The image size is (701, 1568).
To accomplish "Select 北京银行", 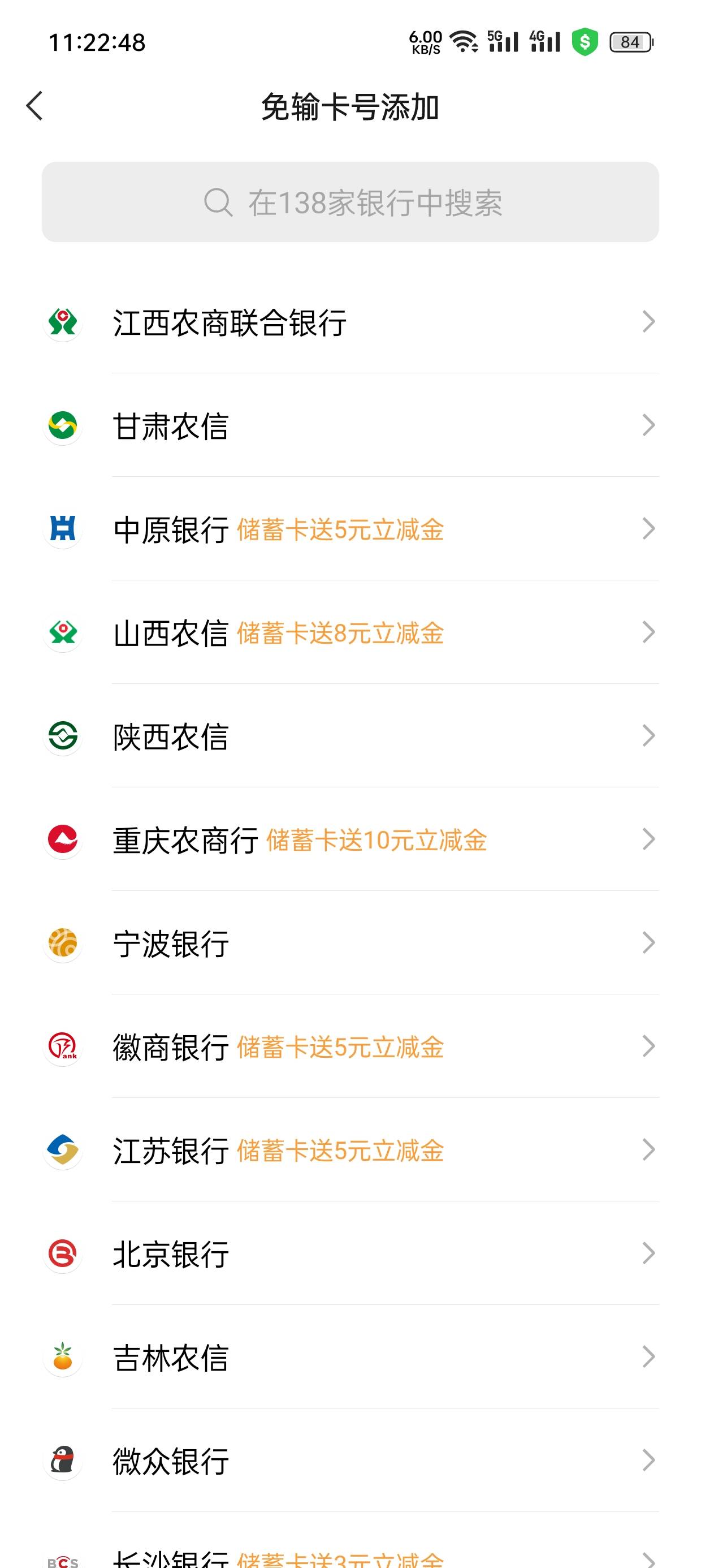I will 350,1253.
